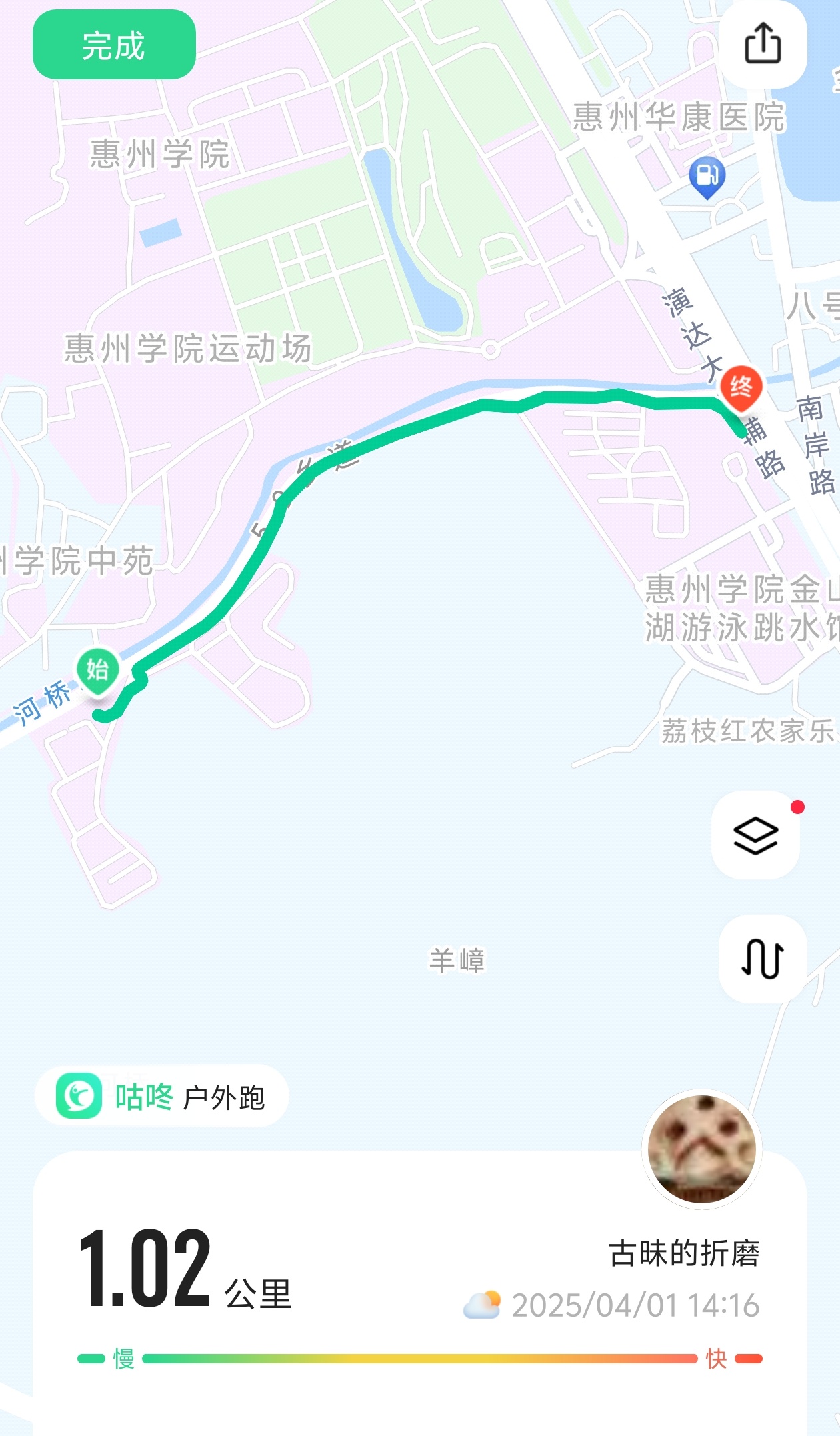The width and height of the screenshot is (840, 1436).
Task: Tap the green 始 start marker
Action: [98, 671]
